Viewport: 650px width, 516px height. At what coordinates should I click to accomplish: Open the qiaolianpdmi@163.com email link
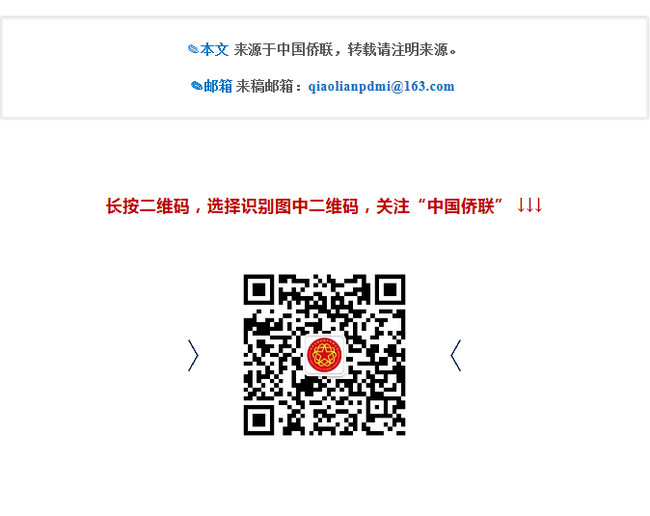coord(381,86)
